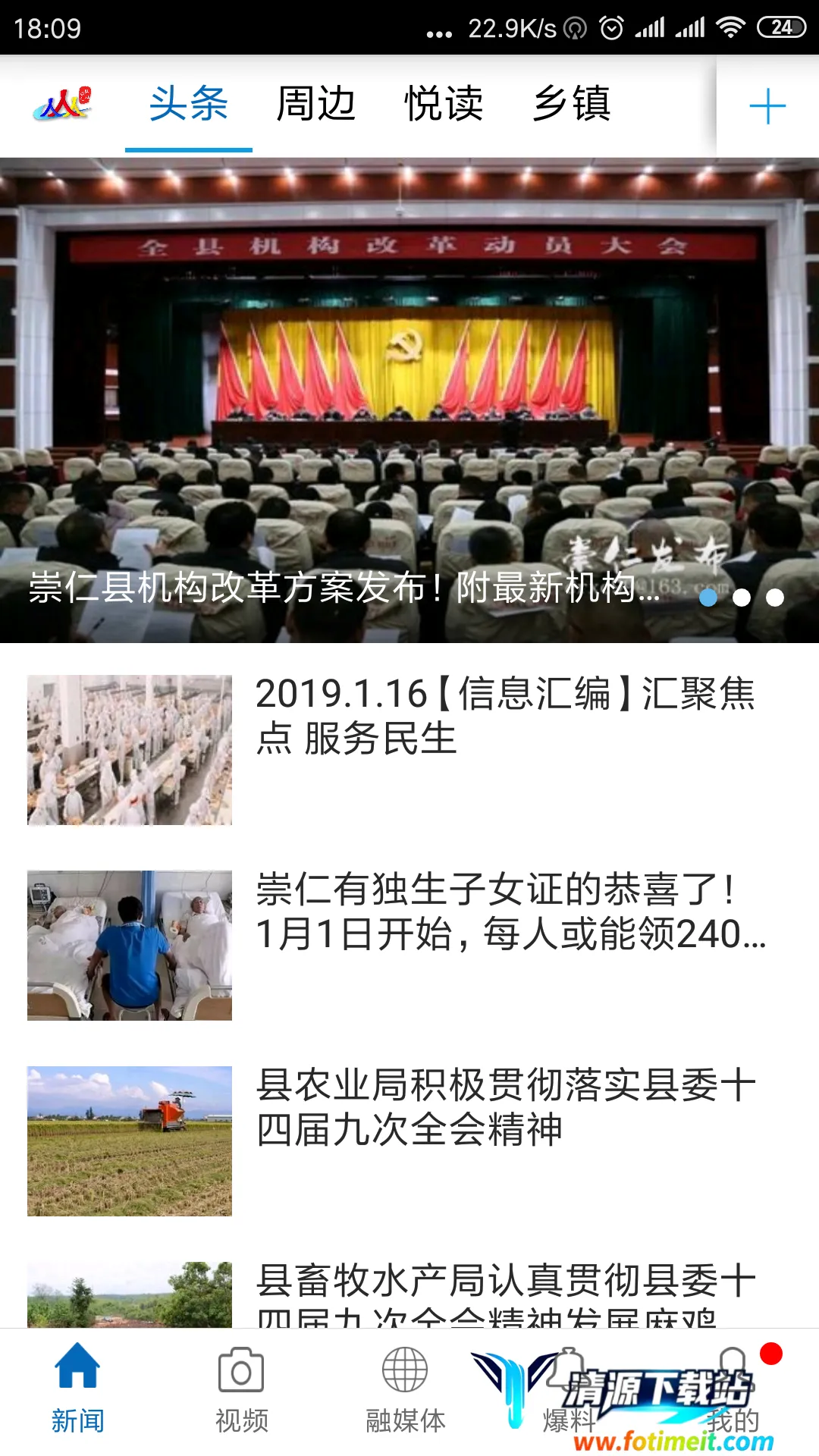Tap the plus icon to add channels
This screenshot has width=819, height=1456.
[767, 106]
